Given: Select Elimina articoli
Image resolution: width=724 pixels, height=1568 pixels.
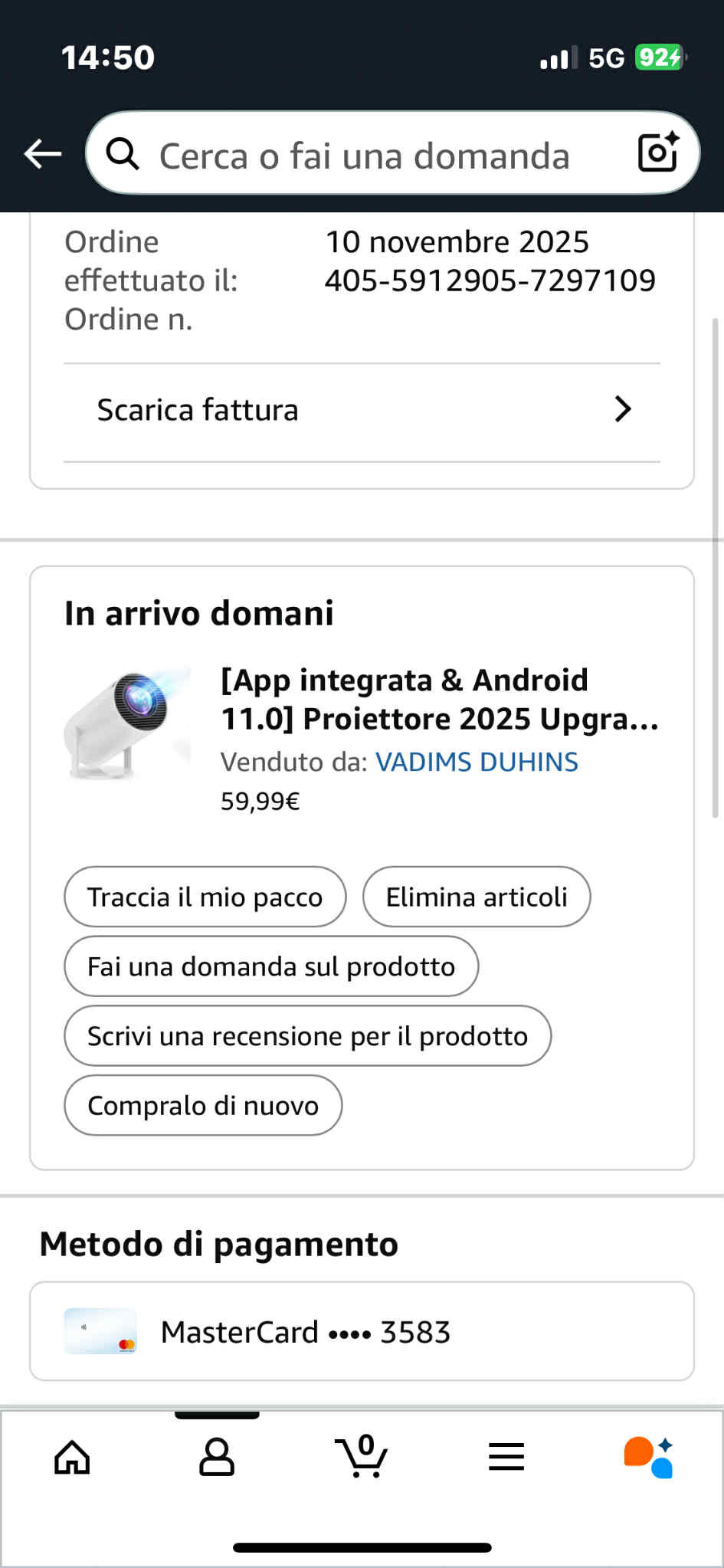Looking at the screenshot, I should click(476, 897).
